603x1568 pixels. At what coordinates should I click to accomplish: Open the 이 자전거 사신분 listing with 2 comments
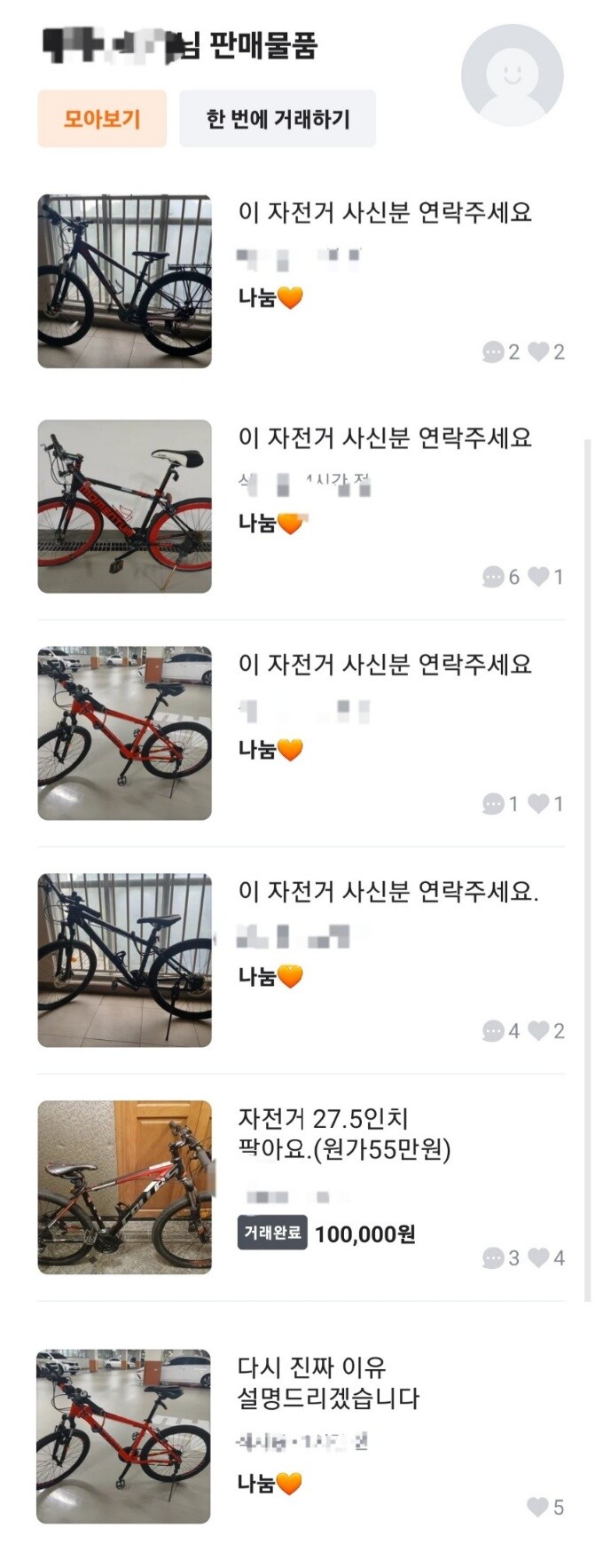coord(384,213)
